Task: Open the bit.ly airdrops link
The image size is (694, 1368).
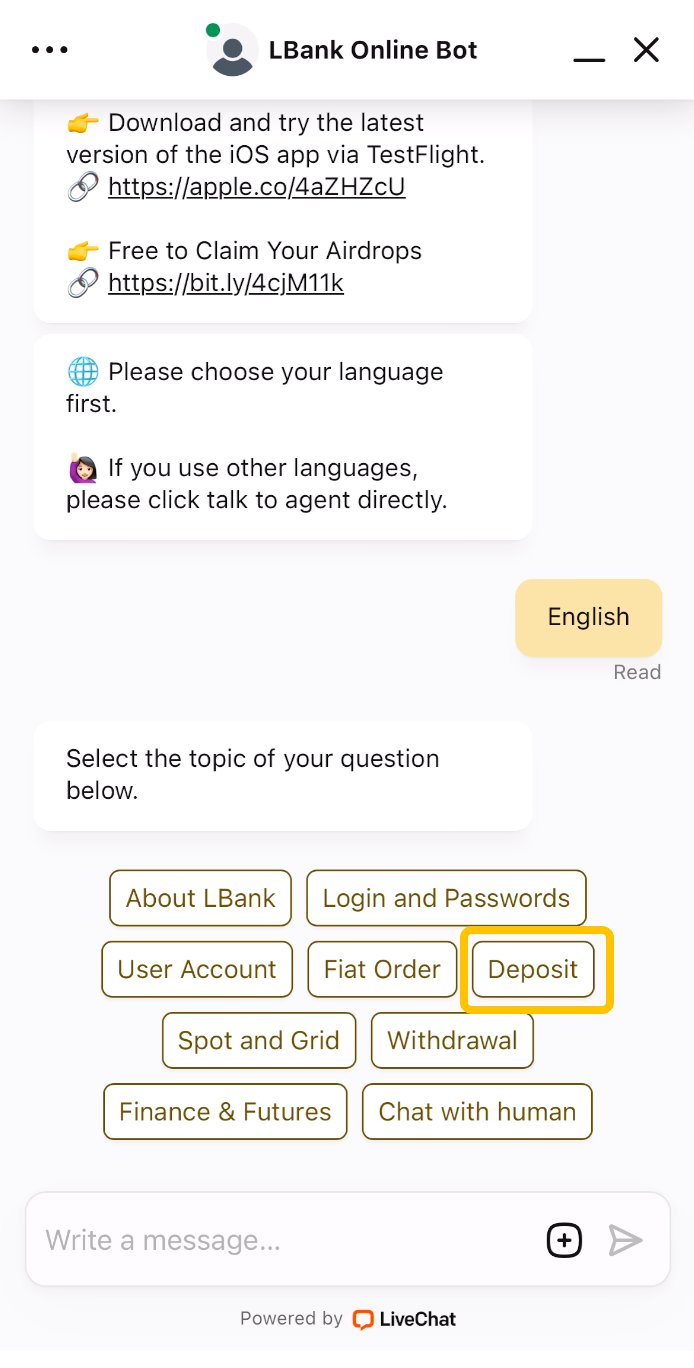Action: [225, 283]
